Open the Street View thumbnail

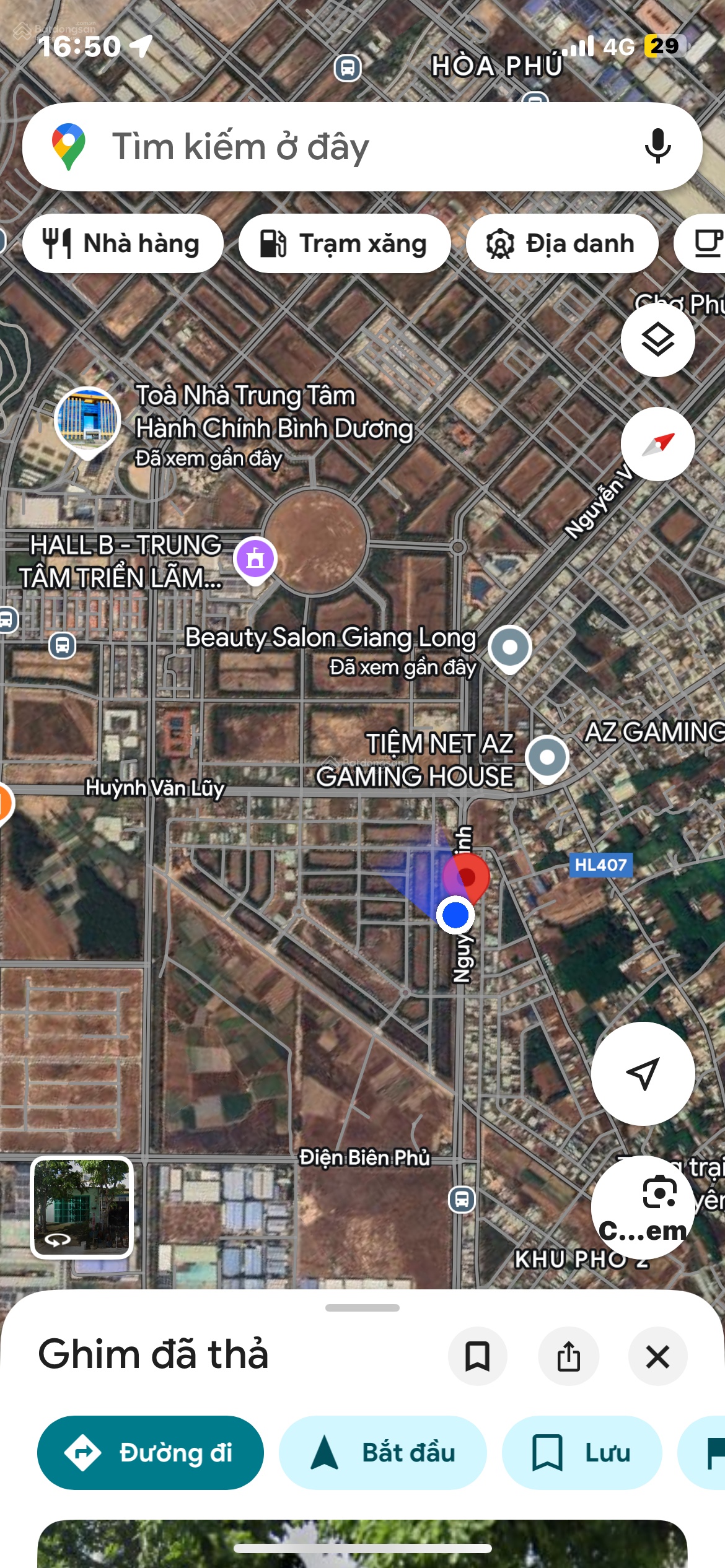point(82,1207)
